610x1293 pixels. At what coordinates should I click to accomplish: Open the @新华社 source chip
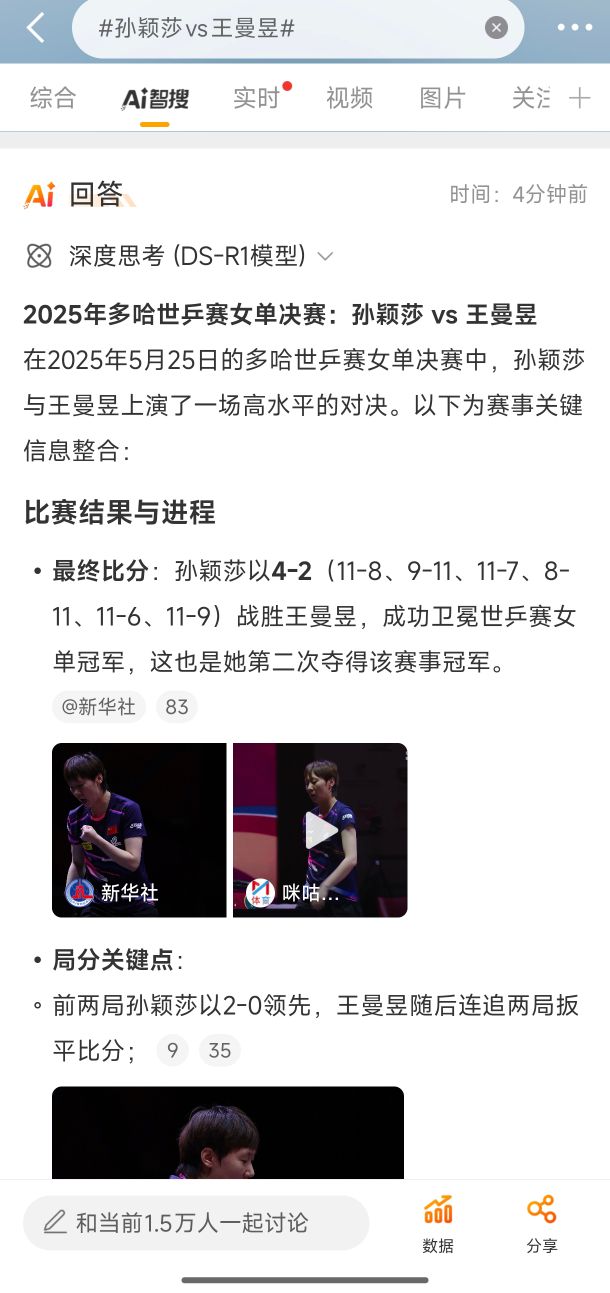[x=99, y=707]
